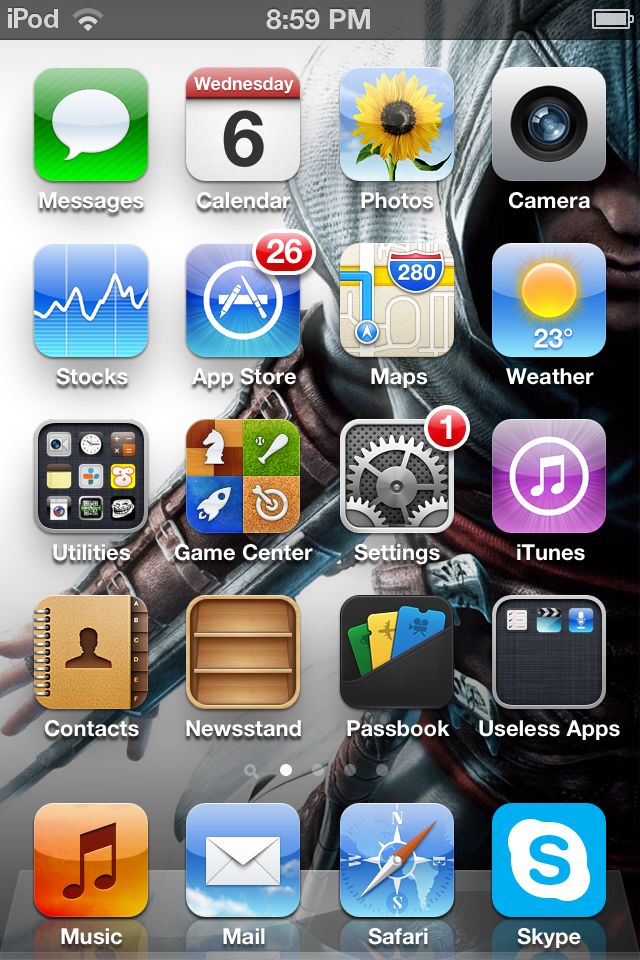Open Photos
The height and width of the screenshot is (960, 640).
(396, 125)
